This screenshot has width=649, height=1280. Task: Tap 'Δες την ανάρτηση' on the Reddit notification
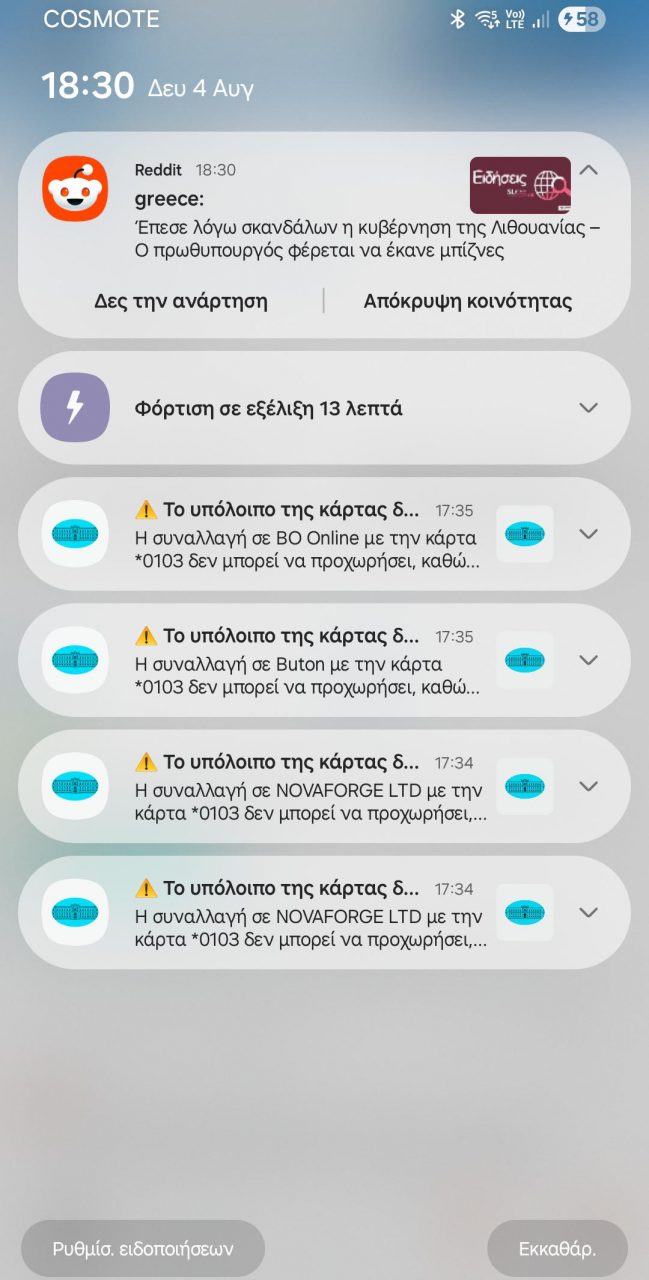[180, 301]
